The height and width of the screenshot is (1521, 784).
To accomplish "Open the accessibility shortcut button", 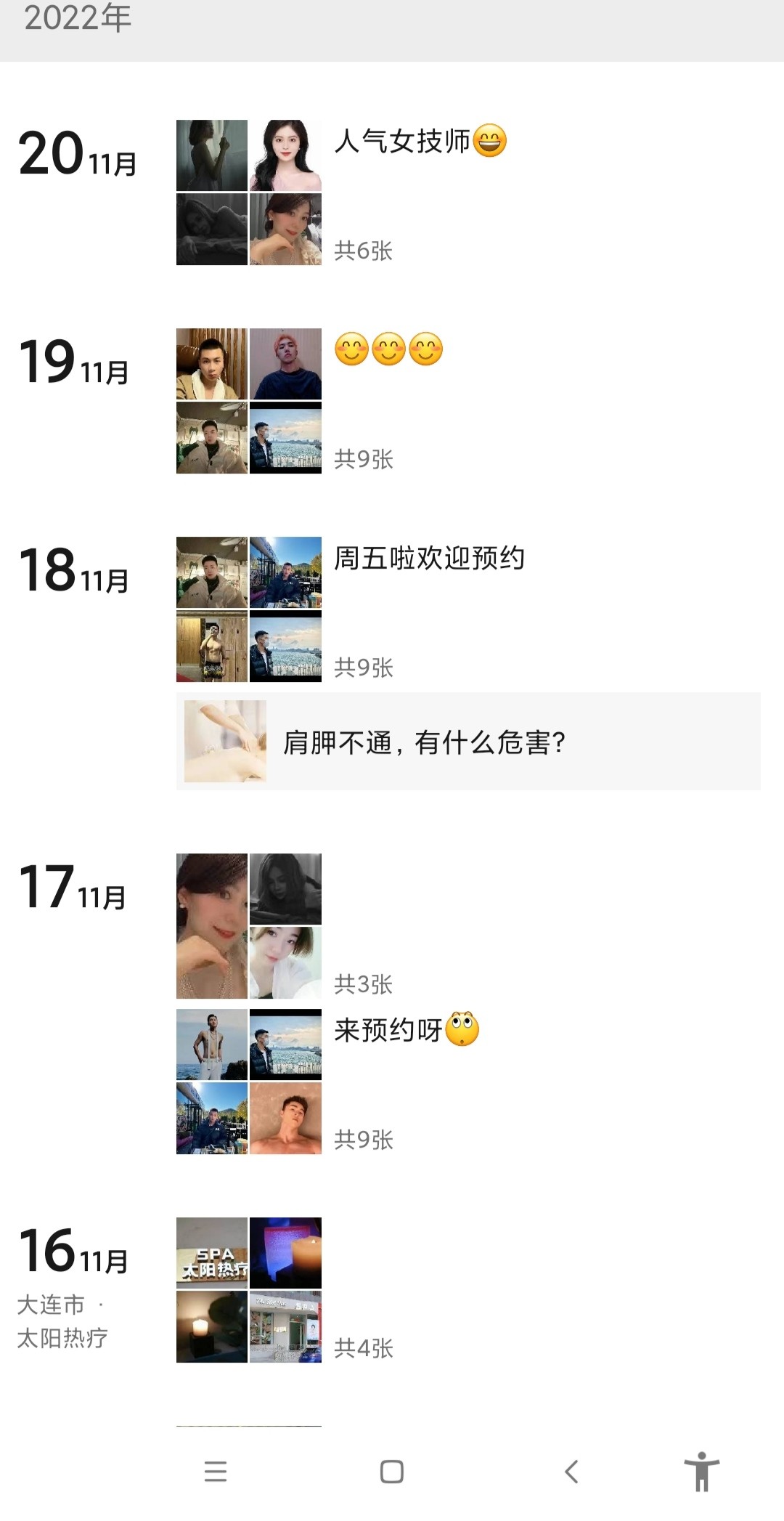I will click(701, 1472).
